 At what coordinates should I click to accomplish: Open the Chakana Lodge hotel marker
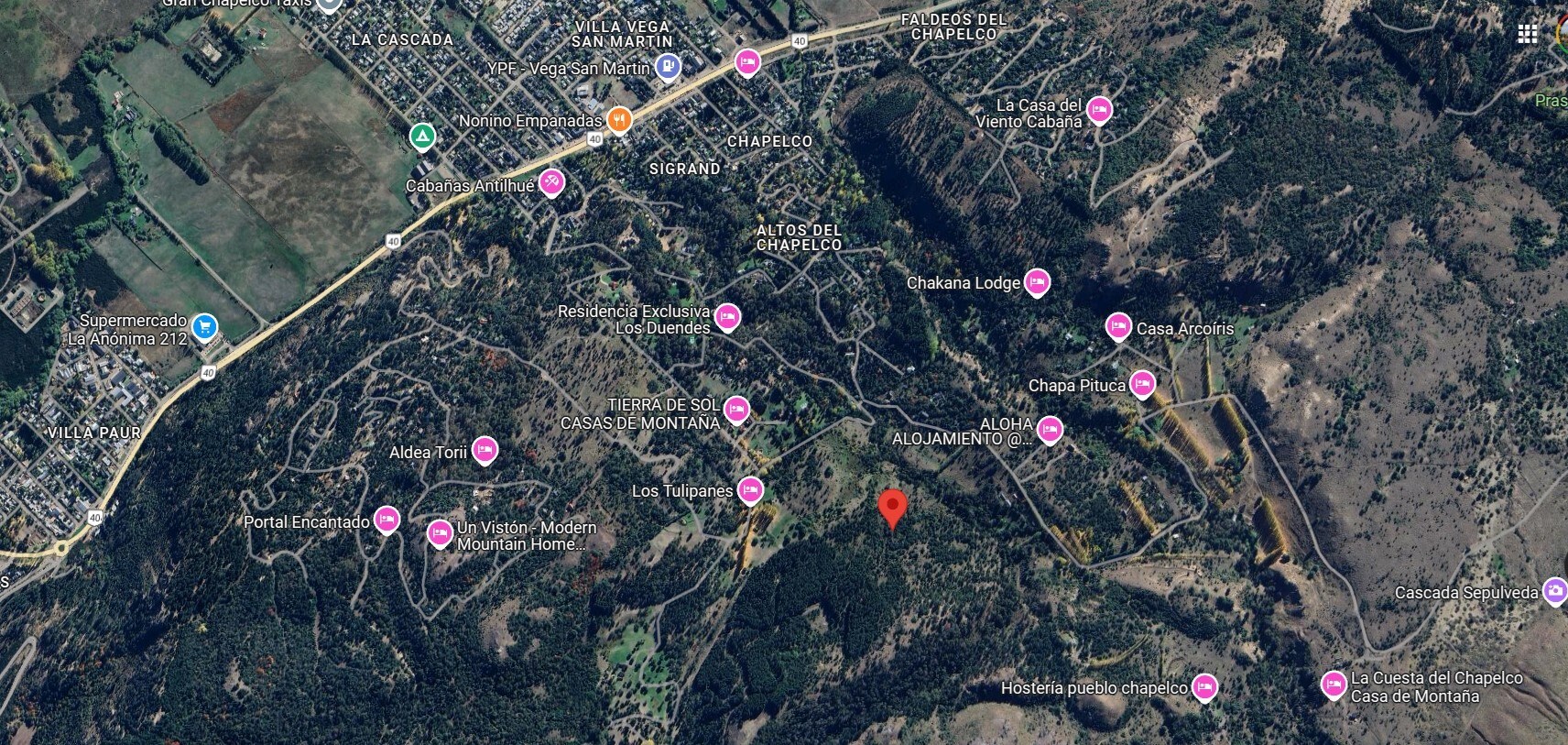1037,281
